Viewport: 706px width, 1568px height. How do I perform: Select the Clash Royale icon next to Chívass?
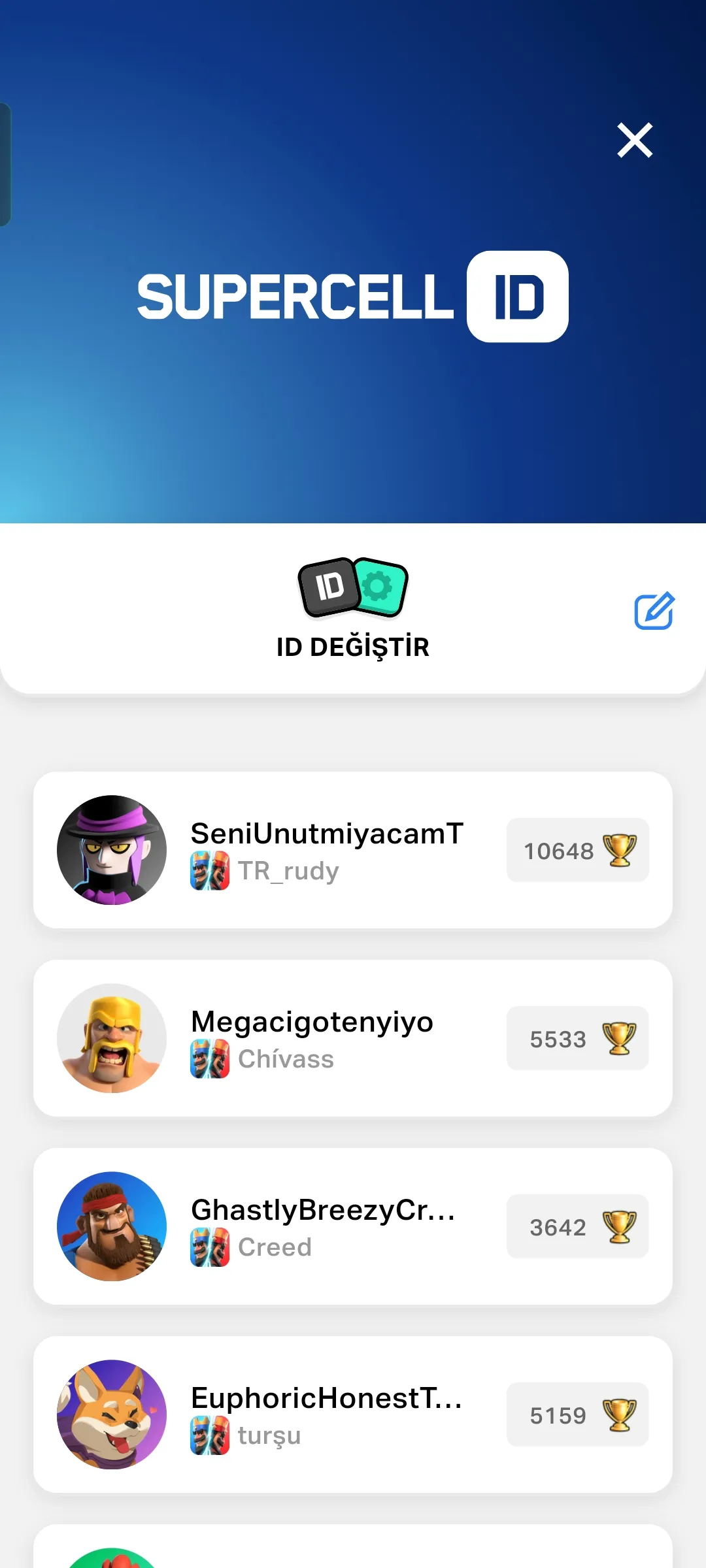211,1058
